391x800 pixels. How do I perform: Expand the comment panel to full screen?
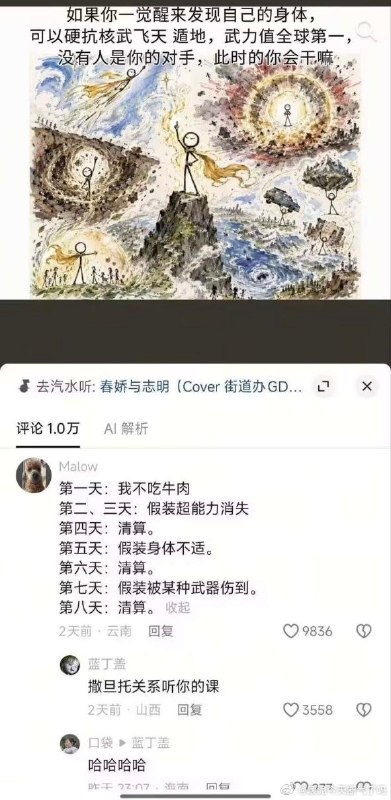point(323,387)
